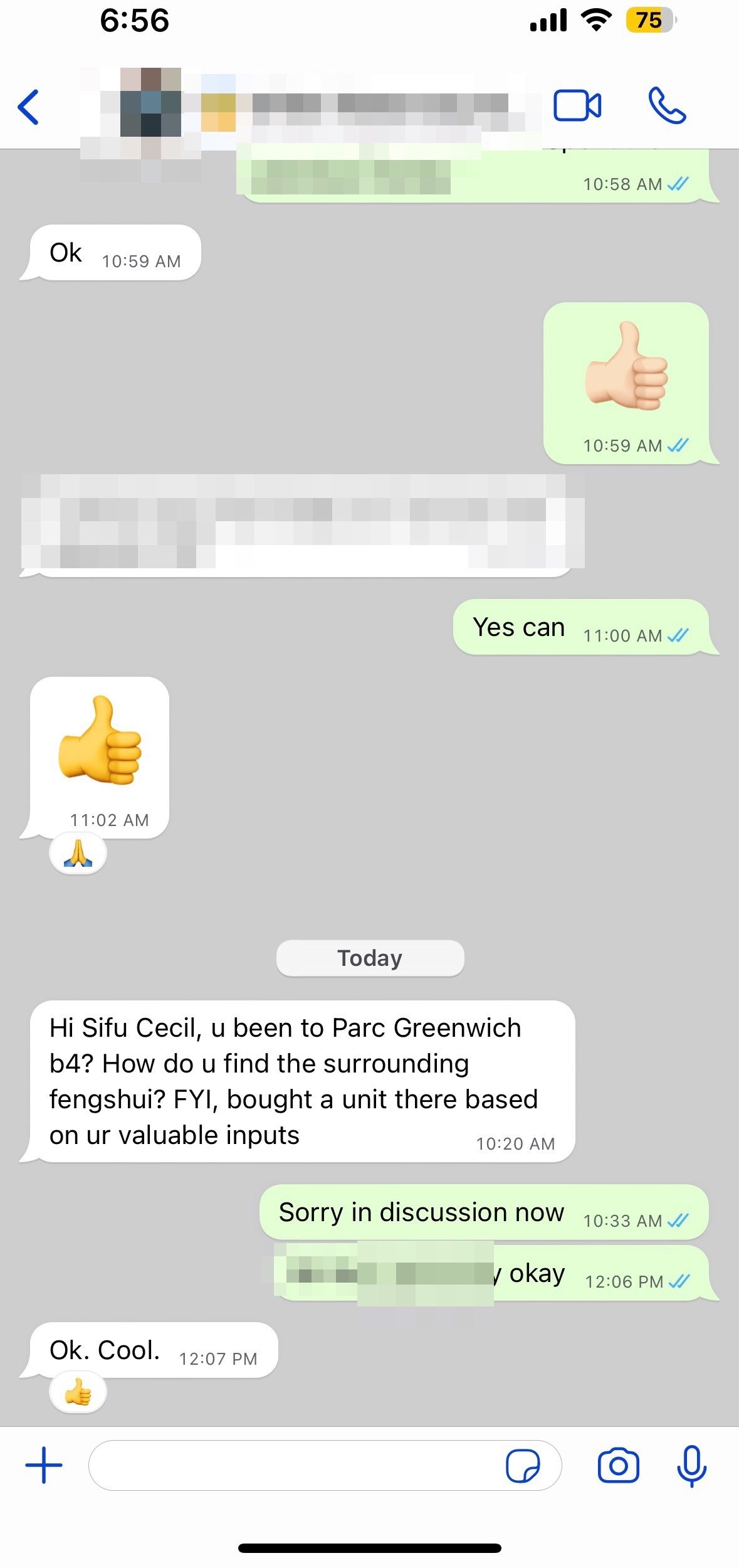739x1568 pixels.
Task: Tap the microphone for voice message
Action: tap(691, 1465)
